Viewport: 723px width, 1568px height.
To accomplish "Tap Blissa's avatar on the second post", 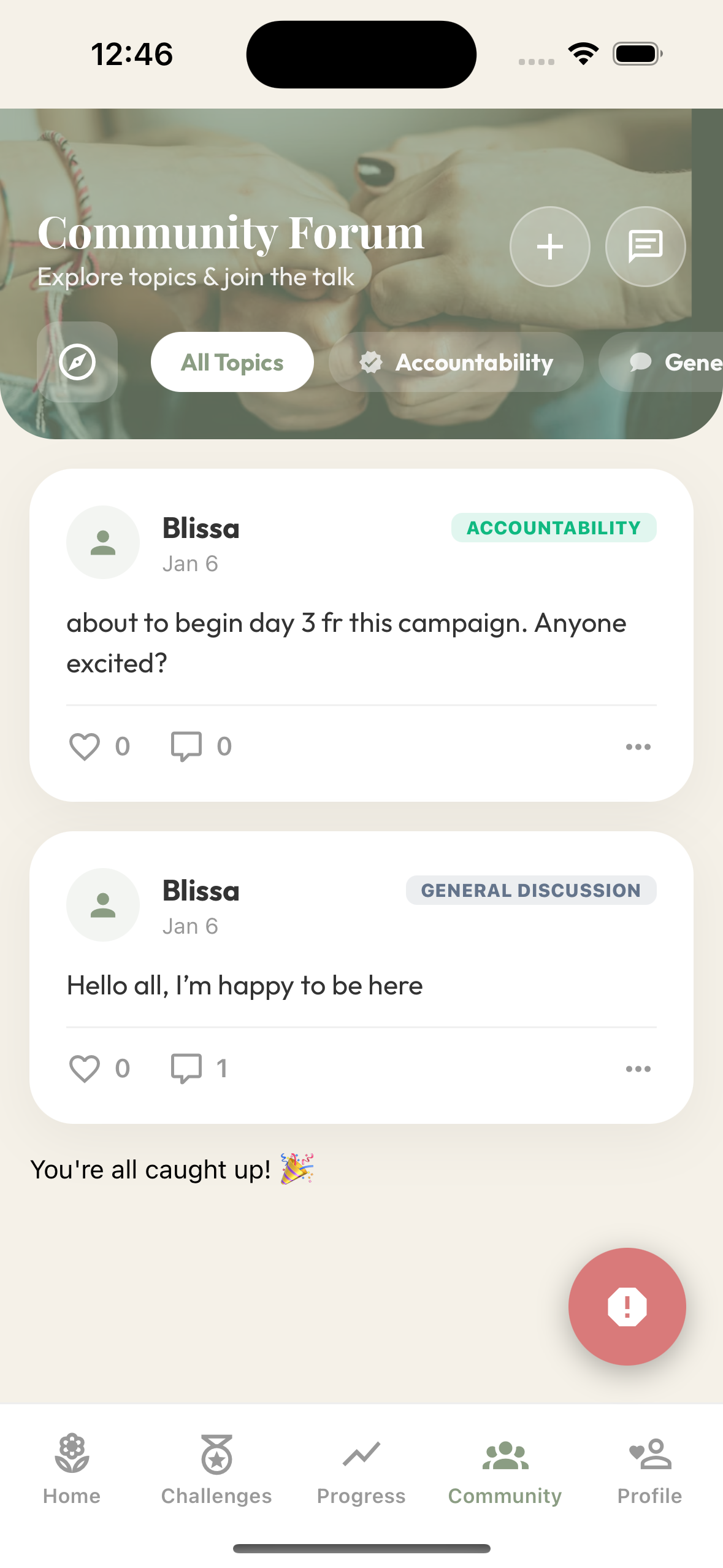I will [x=103, y=904].
